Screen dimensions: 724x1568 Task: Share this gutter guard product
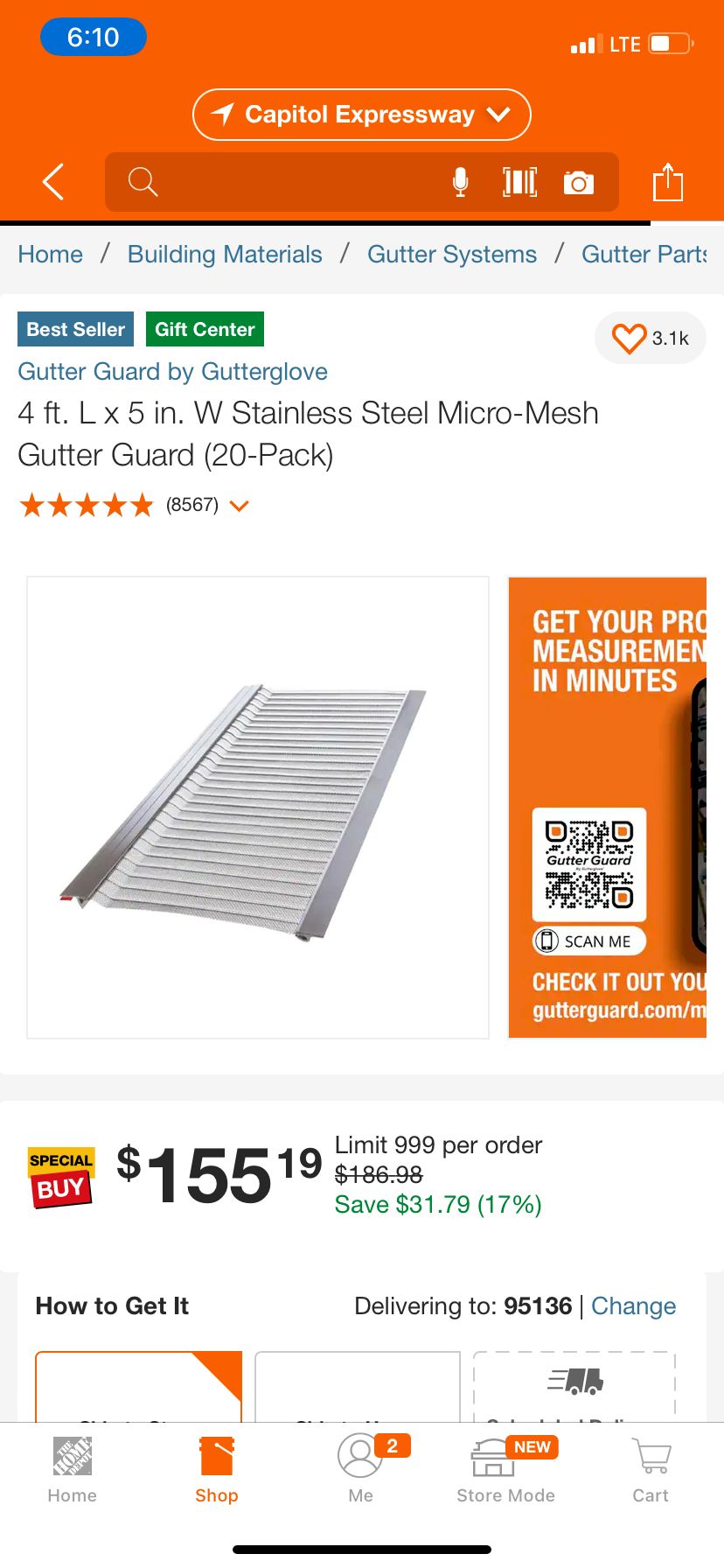point(668,182)
